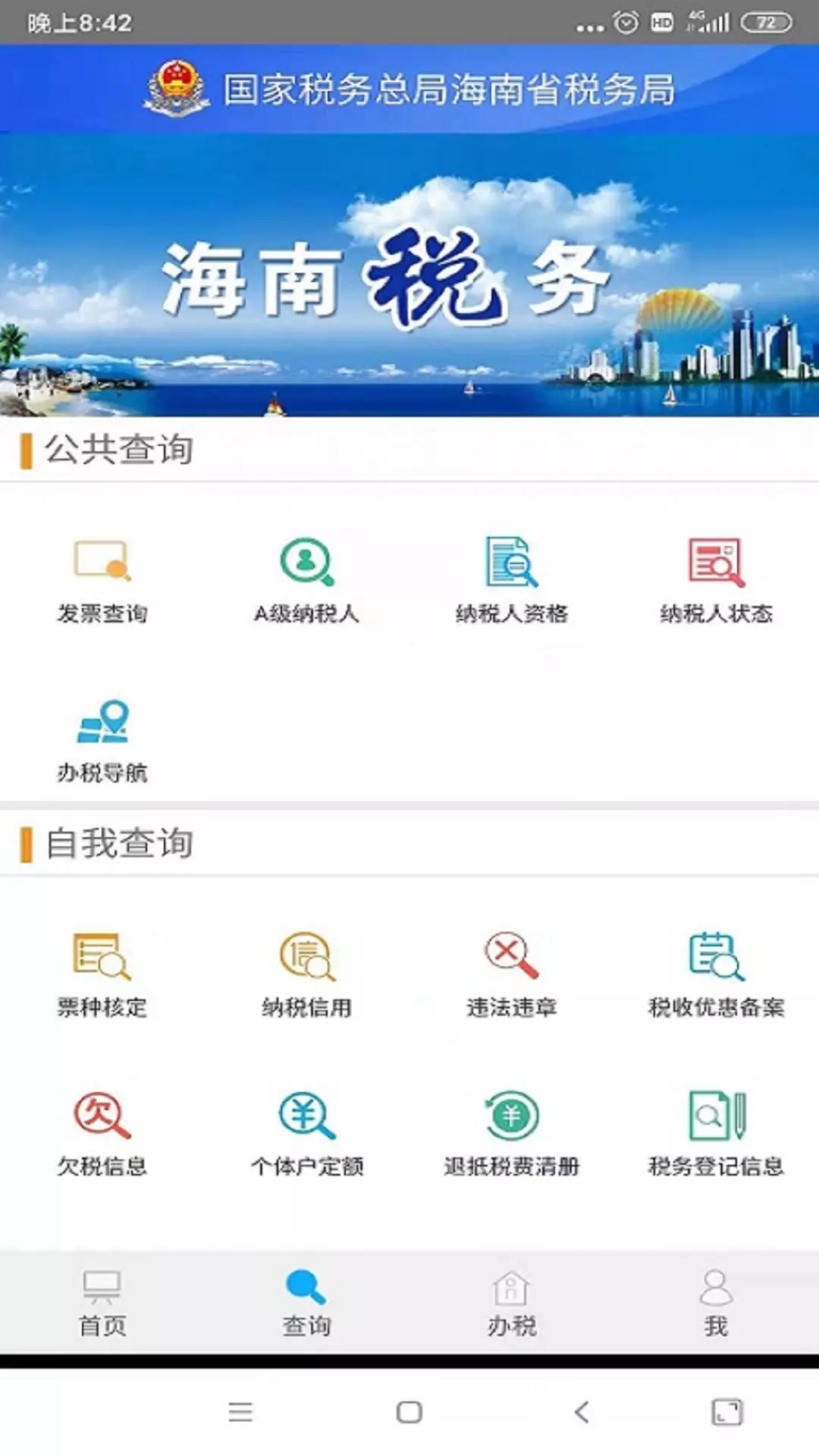Screen dimensions: 819x1456
Task: Open 退抵税费清册
Action: tap(512, 1134)
